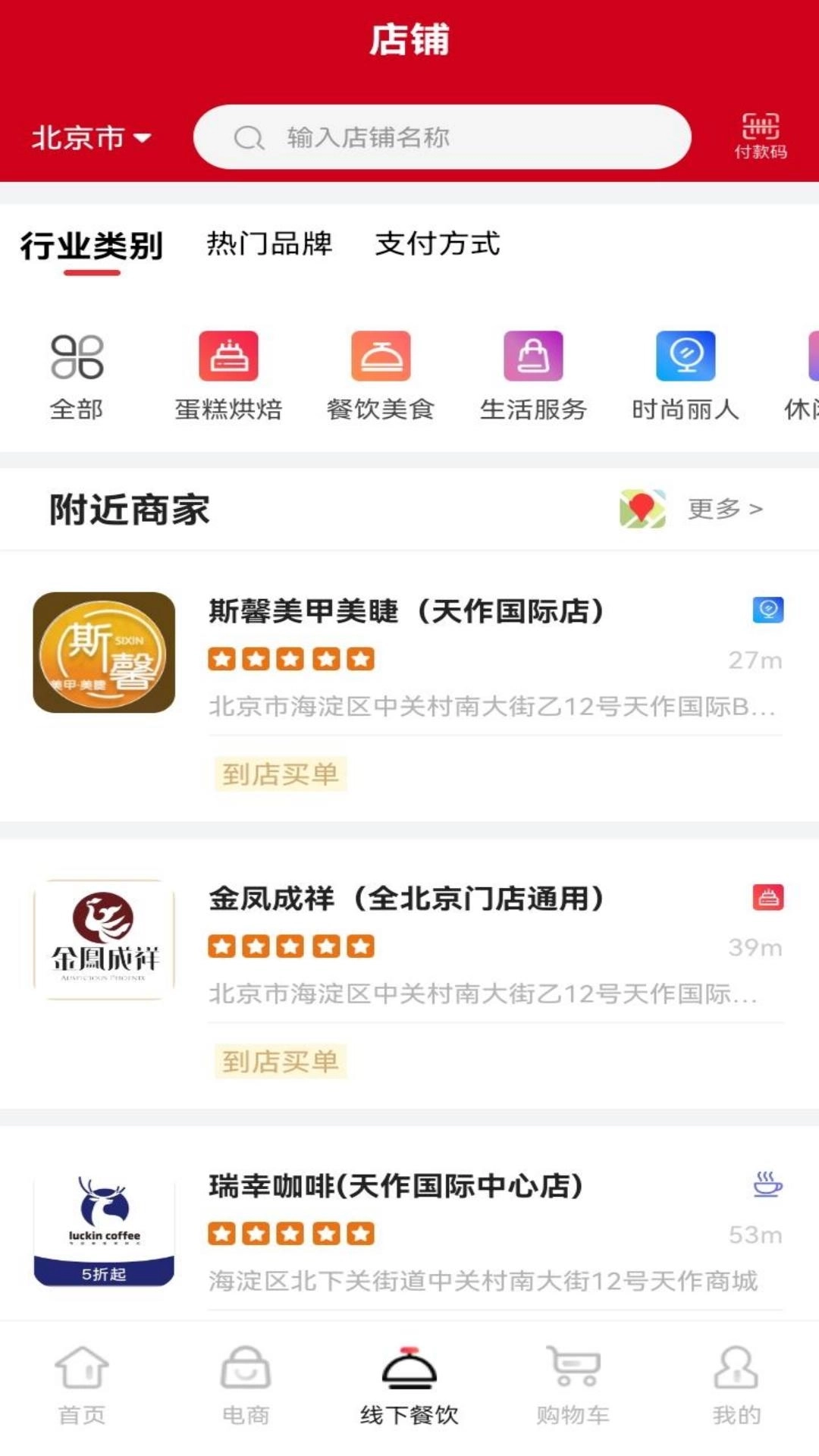Open the 我的 profile tab
The height and width of the screenshot is (1456, 819).
point(734,1388)
